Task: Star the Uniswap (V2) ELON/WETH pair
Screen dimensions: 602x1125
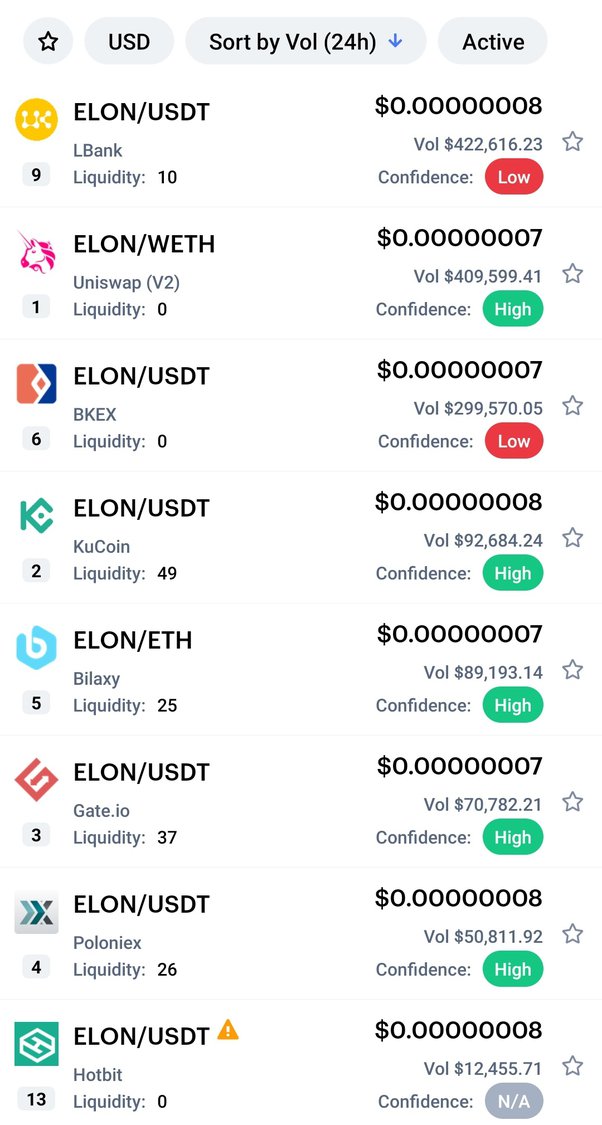Action: pyautogui.click(x=572, y=274)
